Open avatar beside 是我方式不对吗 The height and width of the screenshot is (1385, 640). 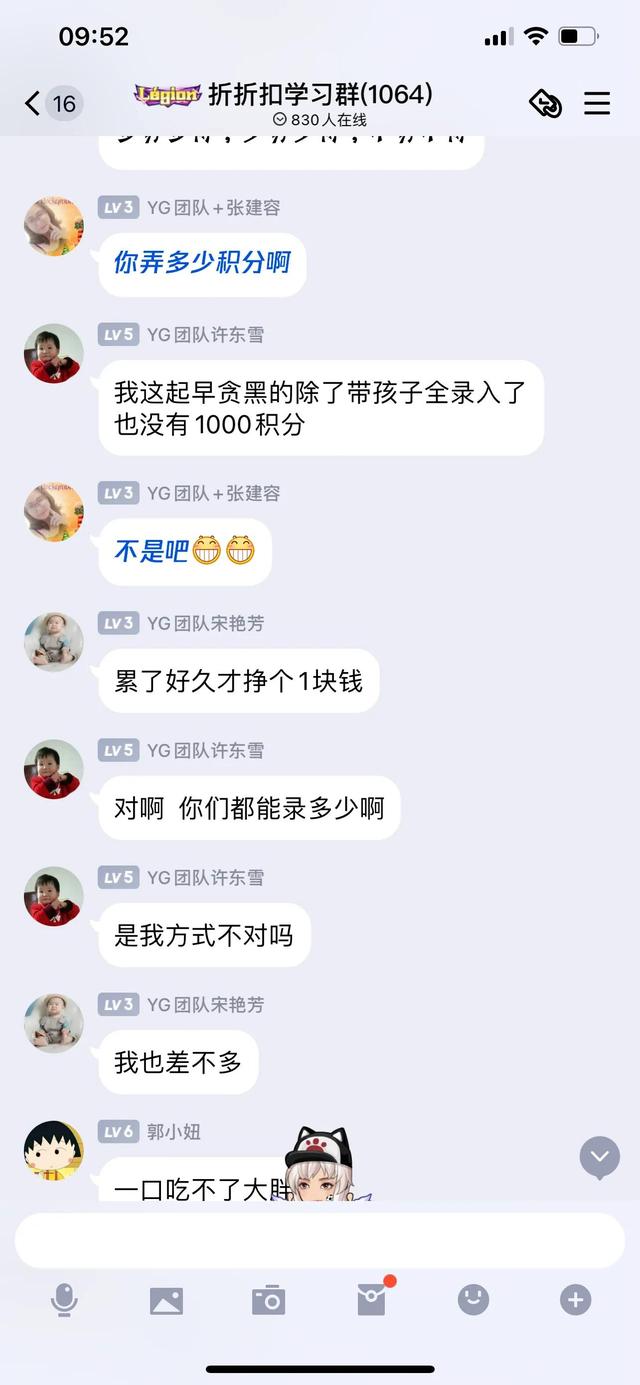coord(53,896)
